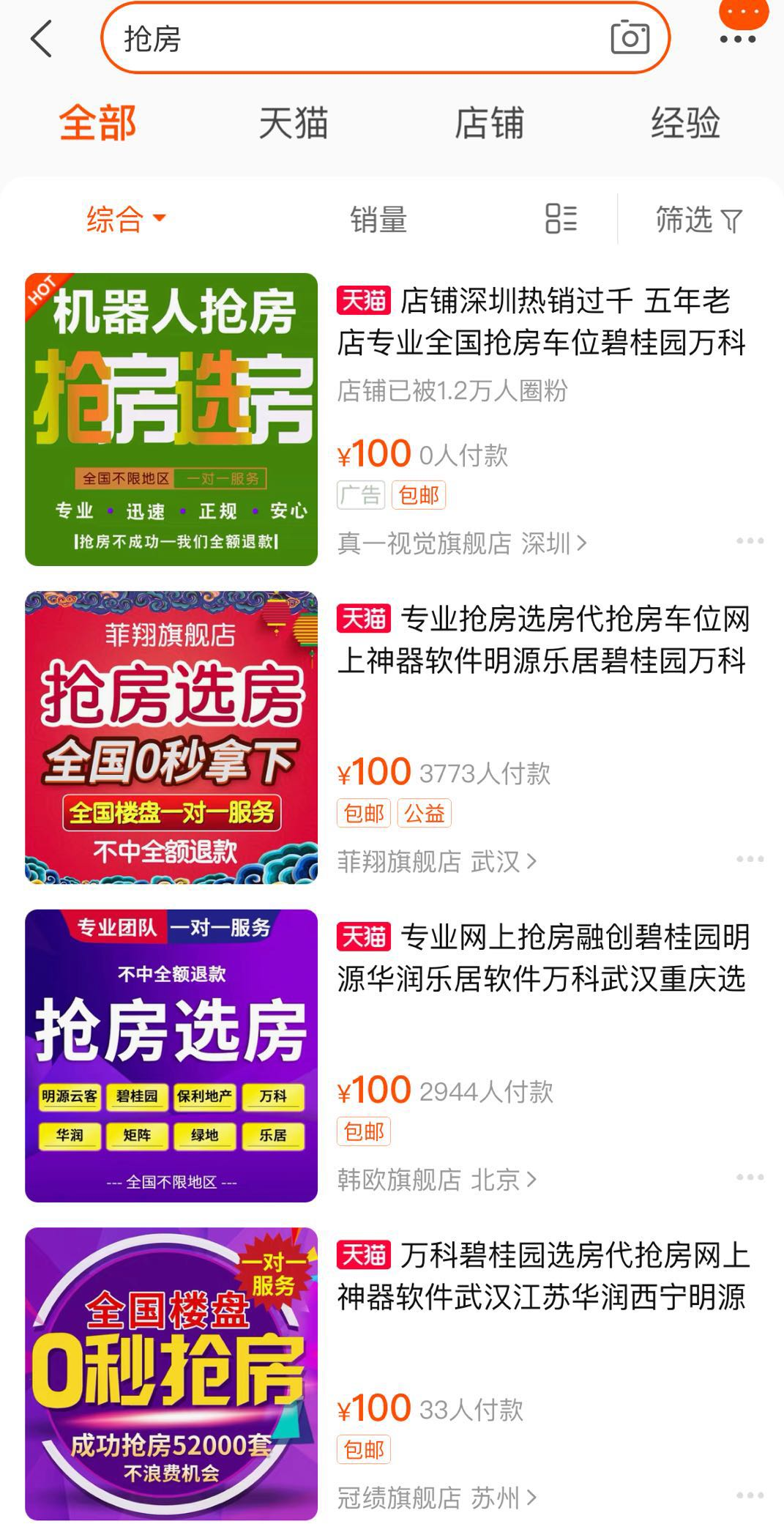Open the 菲翔旗舰店 抢房选房 product
Image resolution: width=784 pixels, height=1524 pixels.
171,737
